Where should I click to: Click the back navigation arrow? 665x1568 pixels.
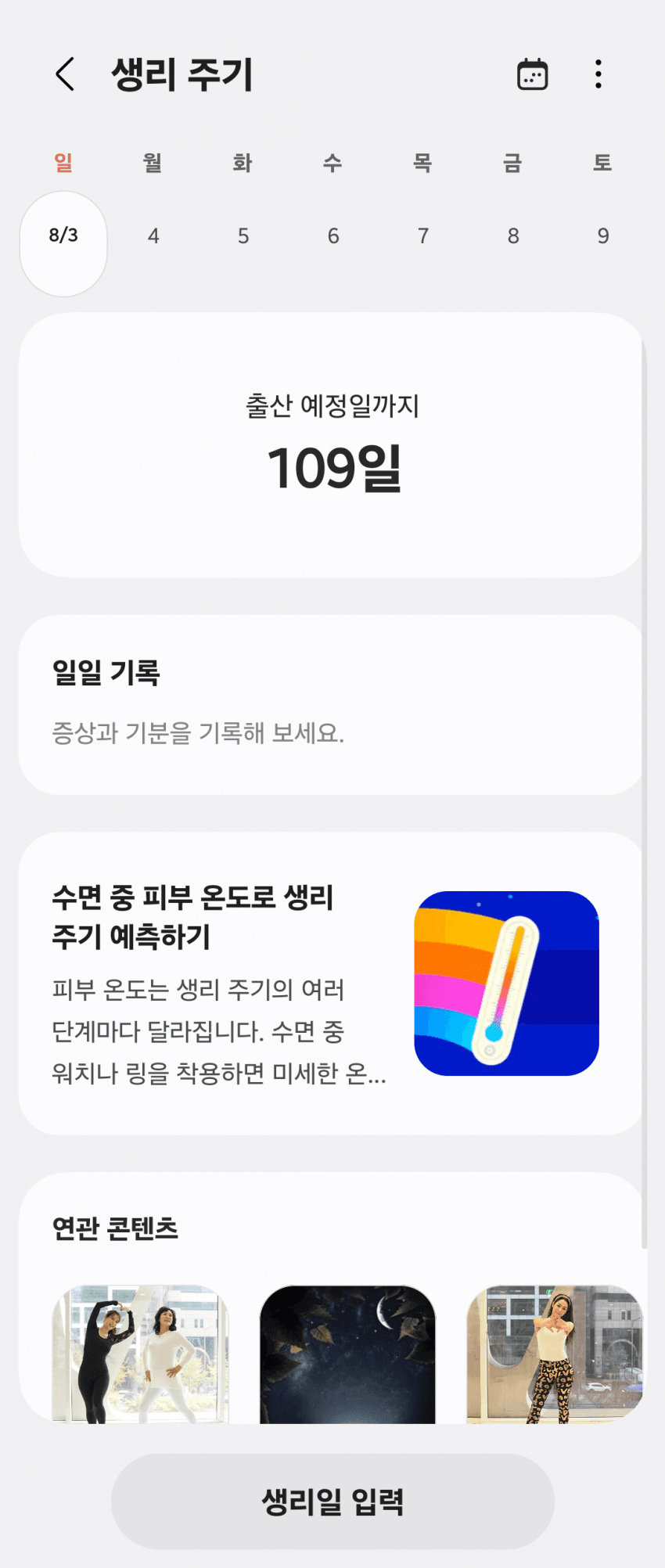tap(65, 74)
